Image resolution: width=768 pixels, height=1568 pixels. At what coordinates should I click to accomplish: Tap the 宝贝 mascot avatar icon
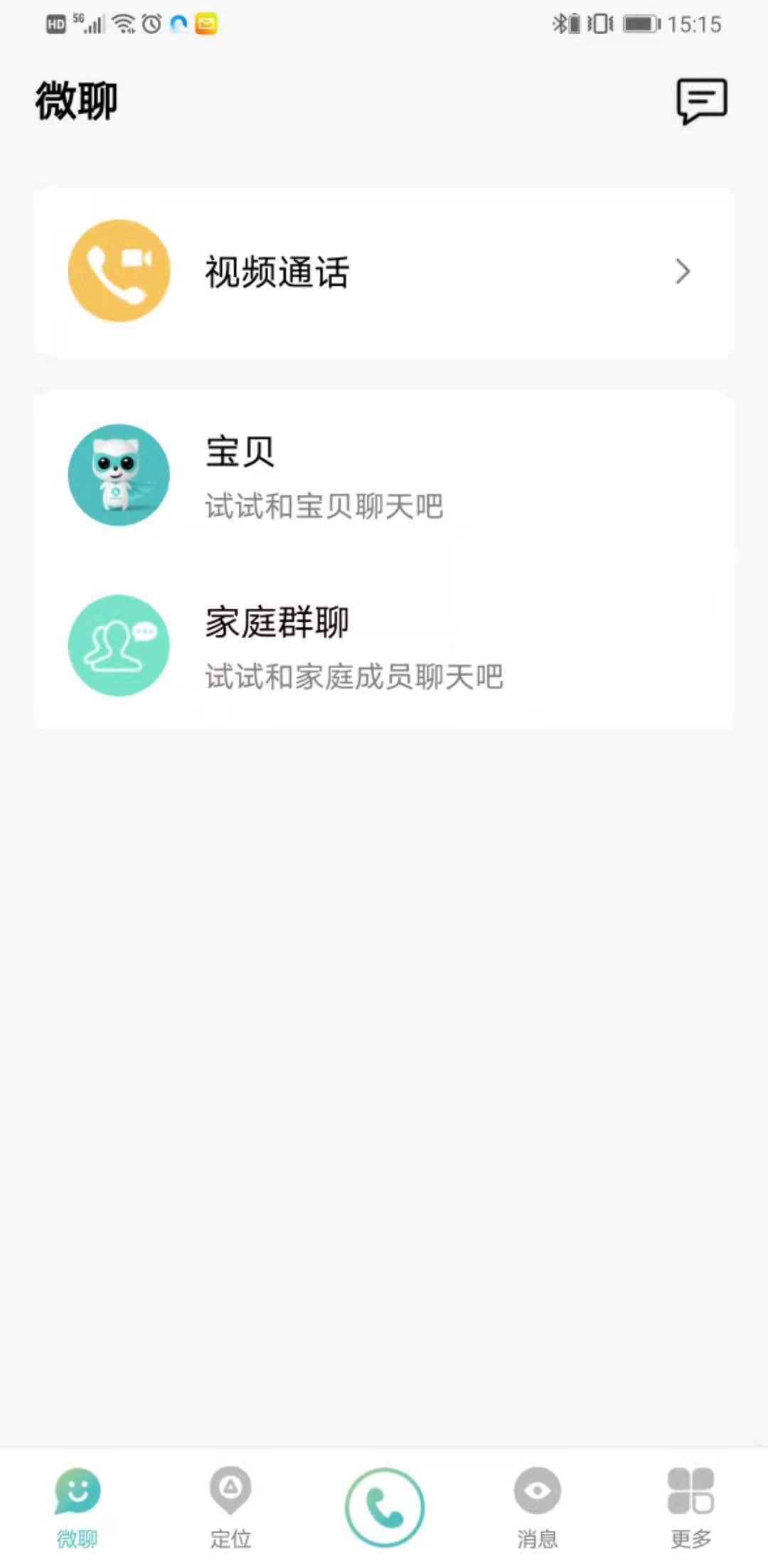119,475
